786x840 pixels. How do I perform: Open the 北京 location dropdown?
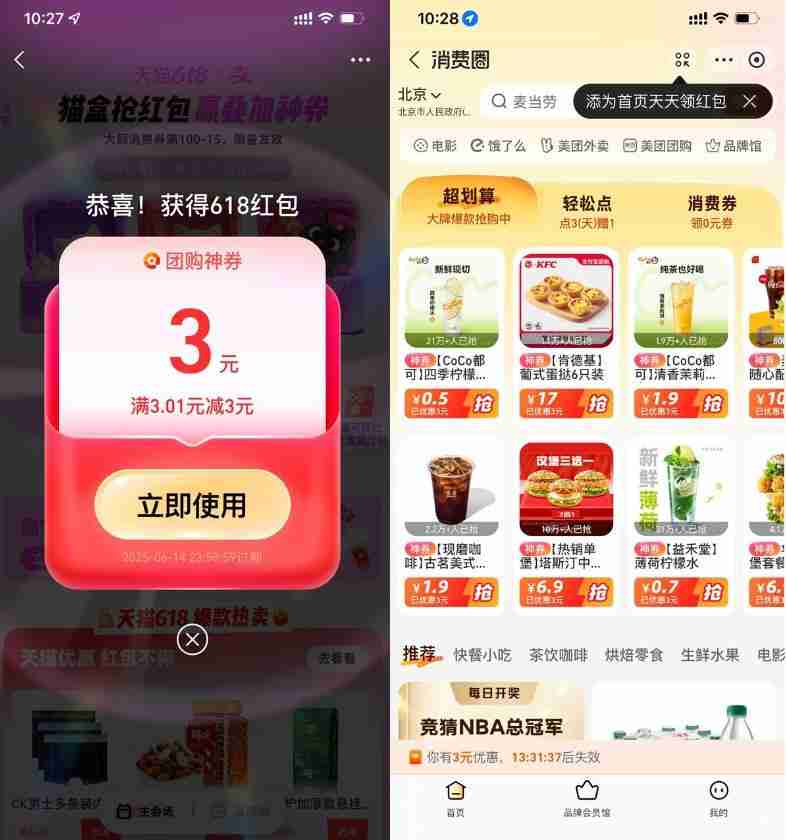tap(420, 95)
